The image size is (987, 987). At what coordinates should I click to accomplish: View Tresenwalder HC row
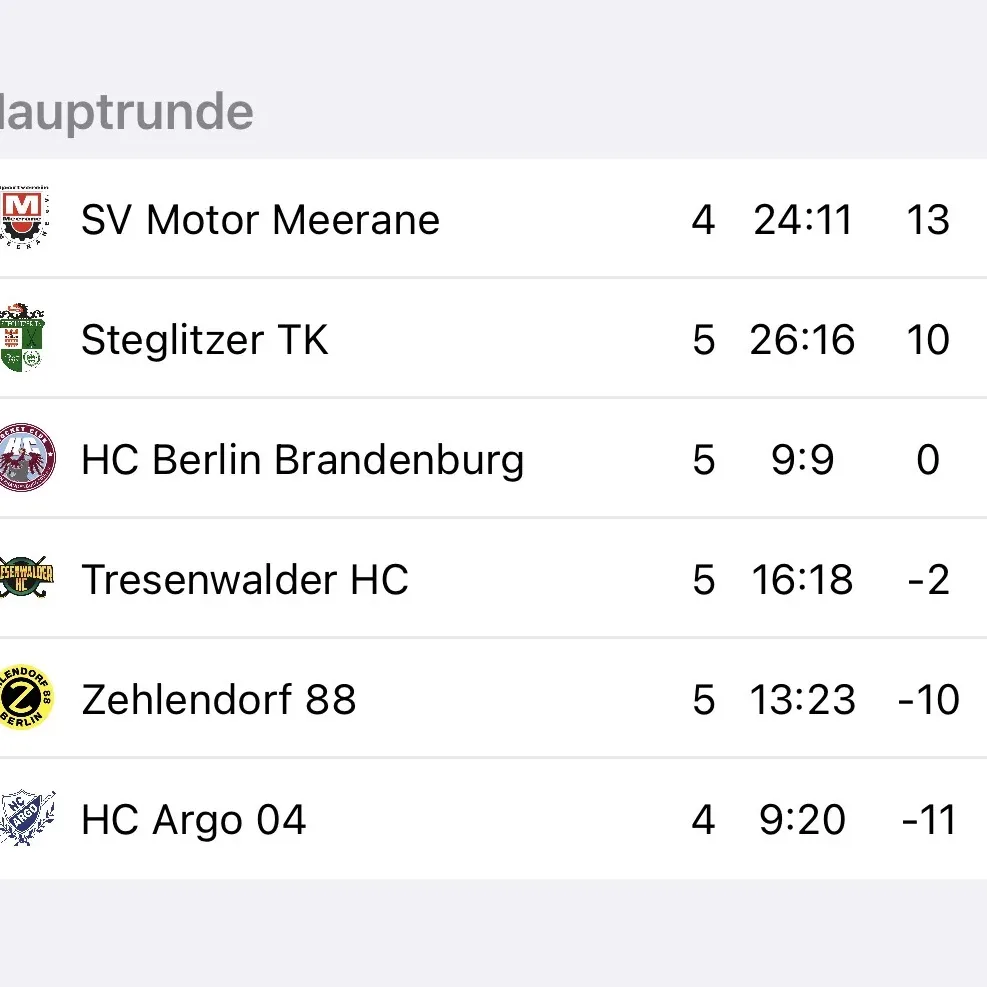(x=245, y=579)
